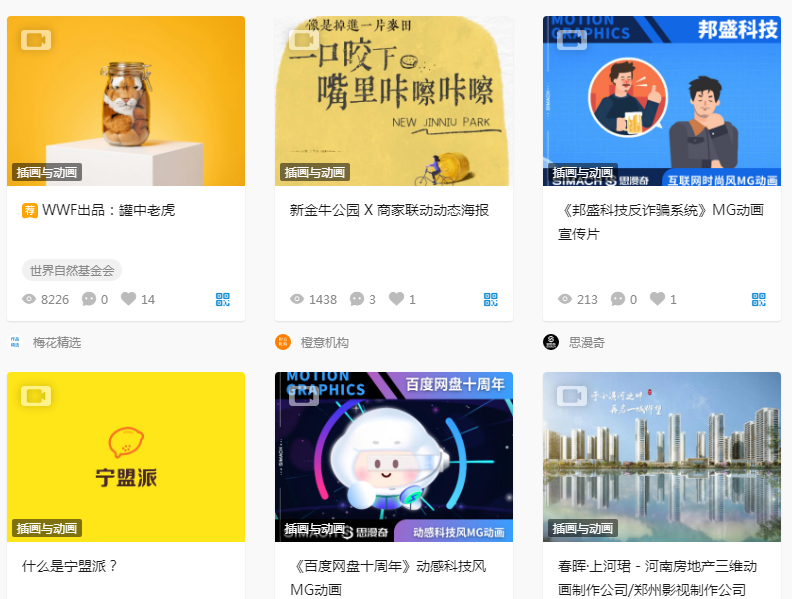The height and width of the screenshot is (599, 792).
Task: Open the 新金牛公园 poster thumbnail
Action: tap(394, 100)
